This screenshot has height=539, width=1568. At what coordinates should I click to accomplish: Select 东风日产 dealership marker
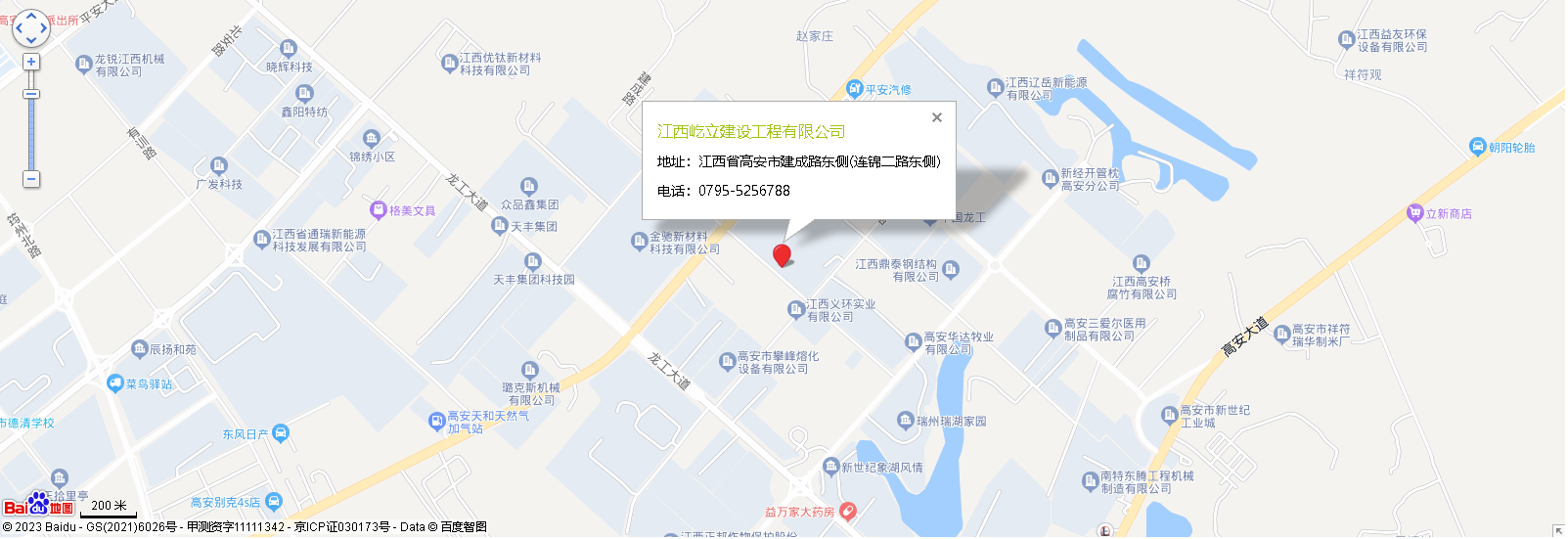click(281, 433)
